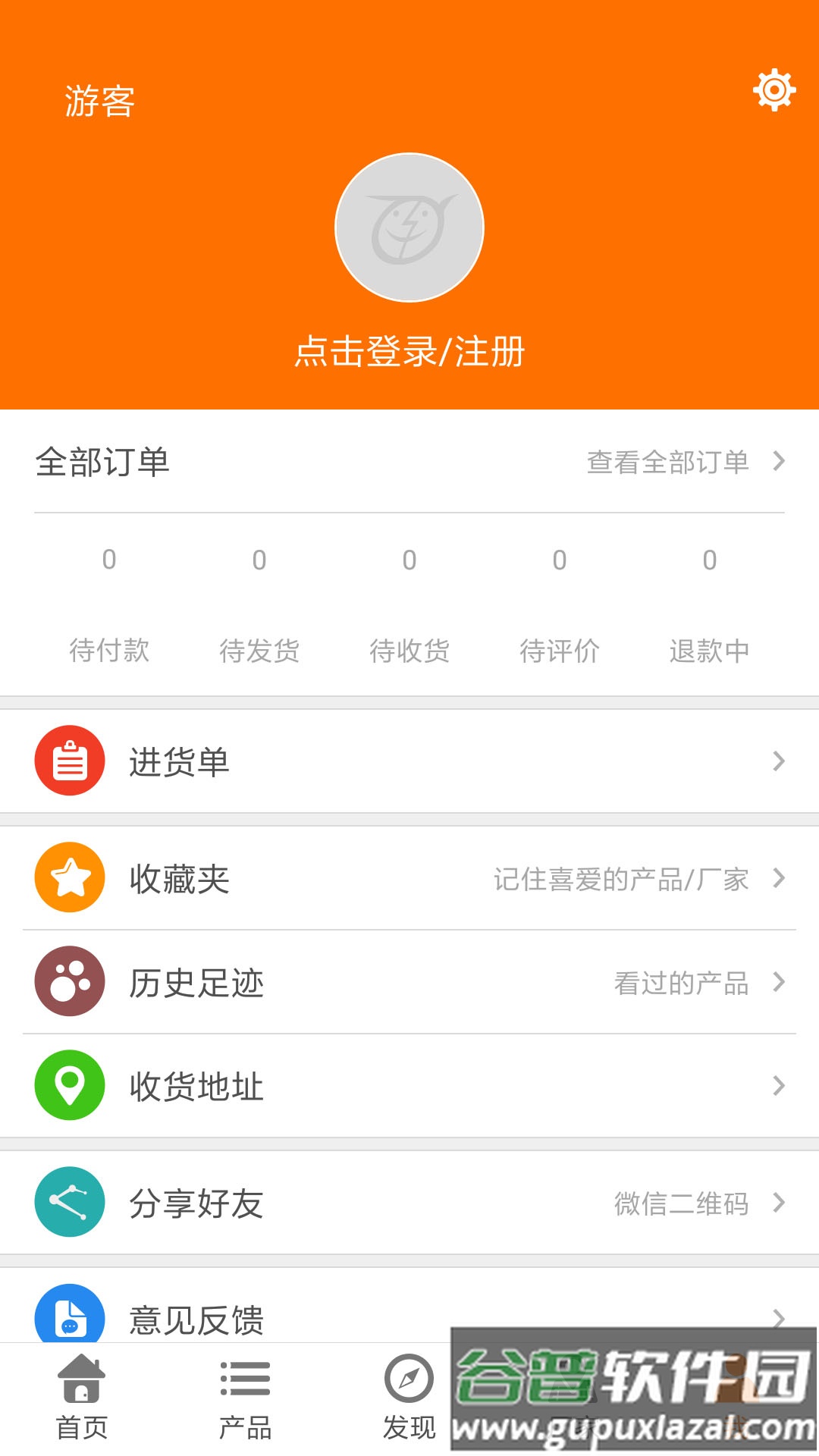Tap 点击登录/注册 to log in
Image resolution: width=819 pixels, height=1456 pixels.
409,351
